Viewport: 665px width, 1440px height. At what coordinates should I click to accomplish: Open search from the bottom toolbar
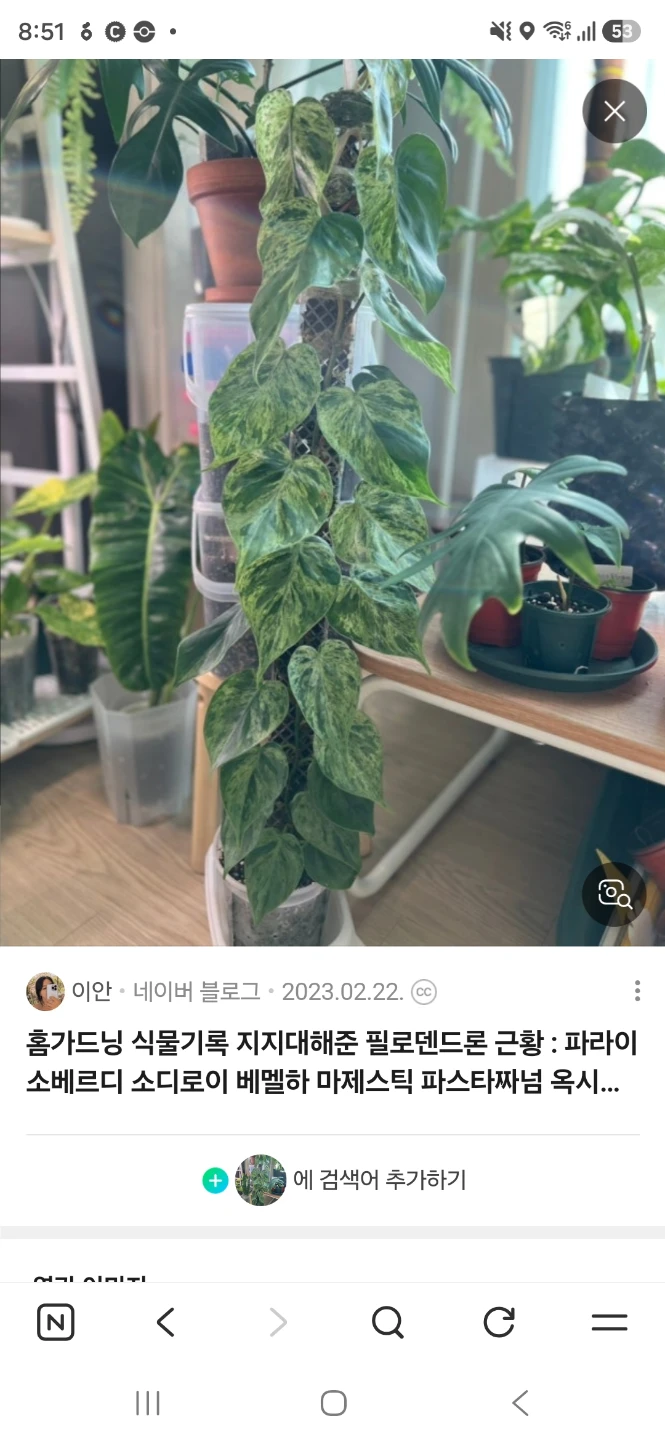point(387,1323)
